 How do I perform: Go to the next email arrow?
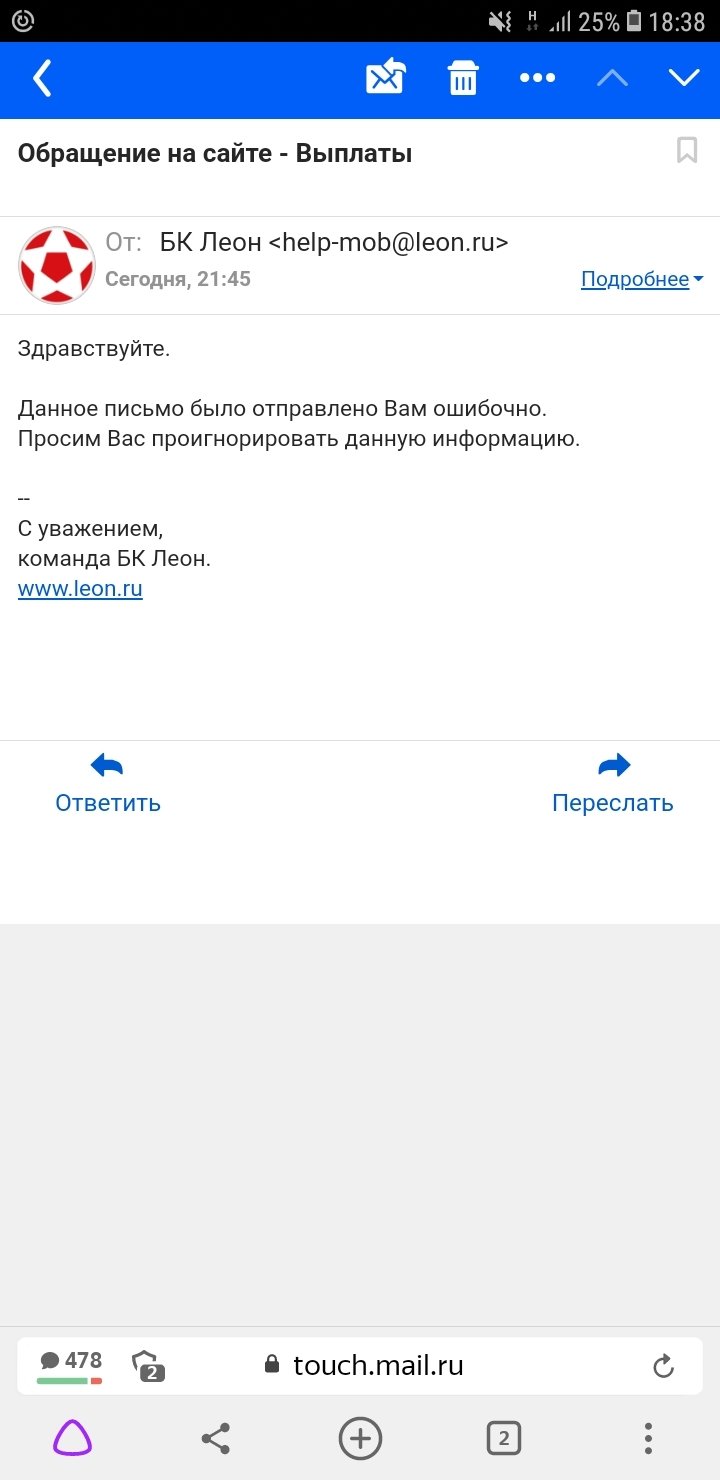[684, 78]
